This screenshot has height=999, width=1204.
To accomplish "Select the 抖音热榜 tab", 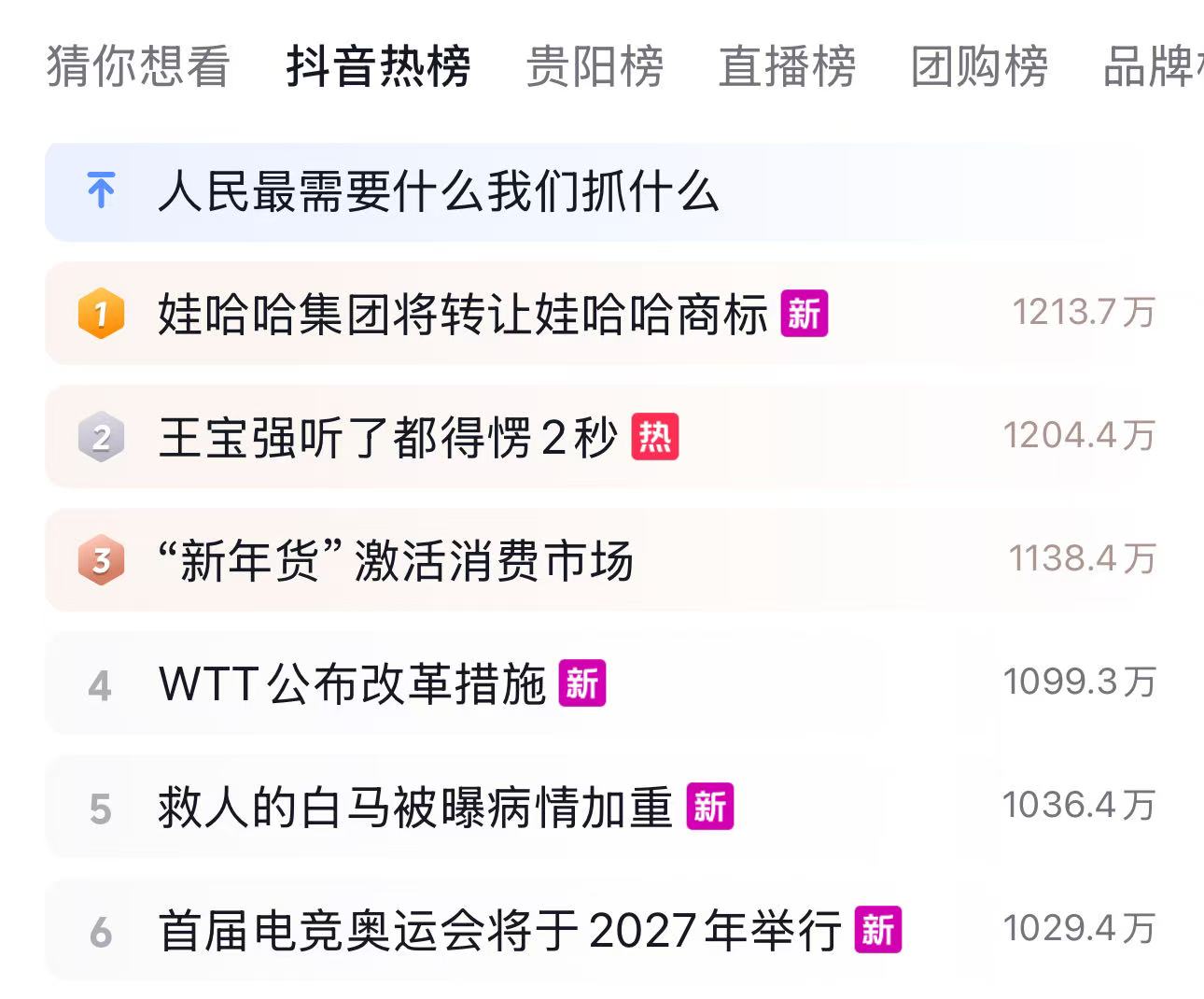I will point(378,66).
